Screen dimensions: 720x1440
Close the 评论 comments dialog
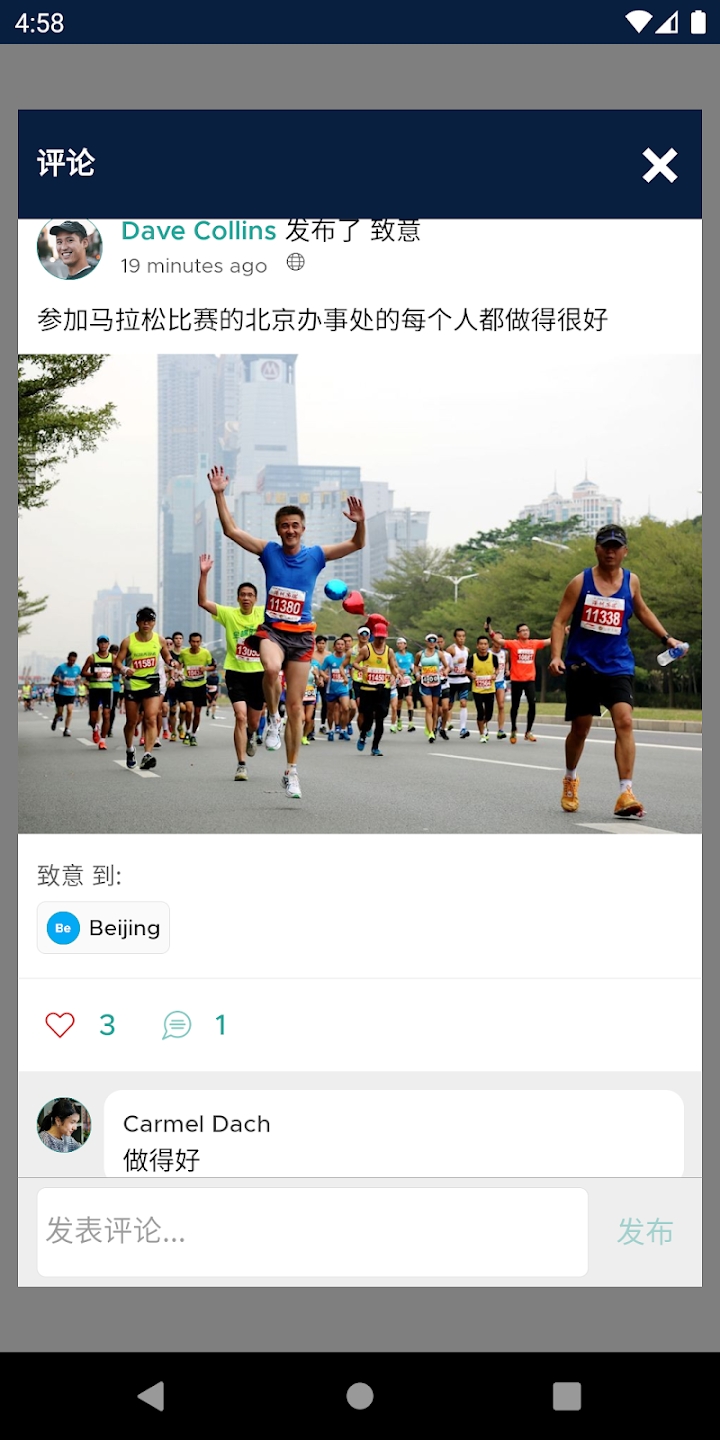click(x=660, y=165)
